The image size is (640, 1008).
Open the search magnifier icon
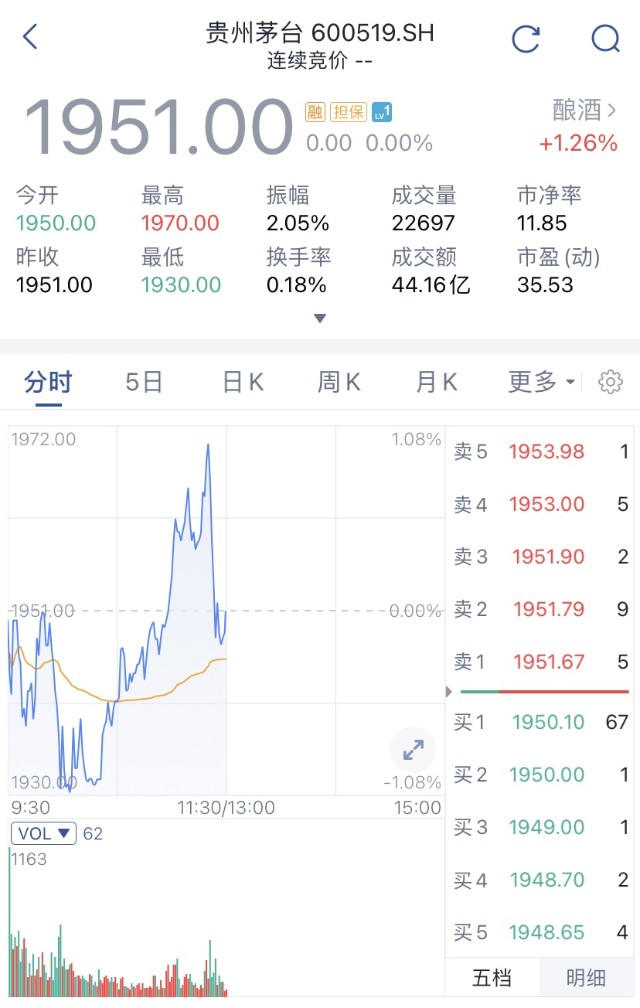pyautogui.click(x=606, y=38)
